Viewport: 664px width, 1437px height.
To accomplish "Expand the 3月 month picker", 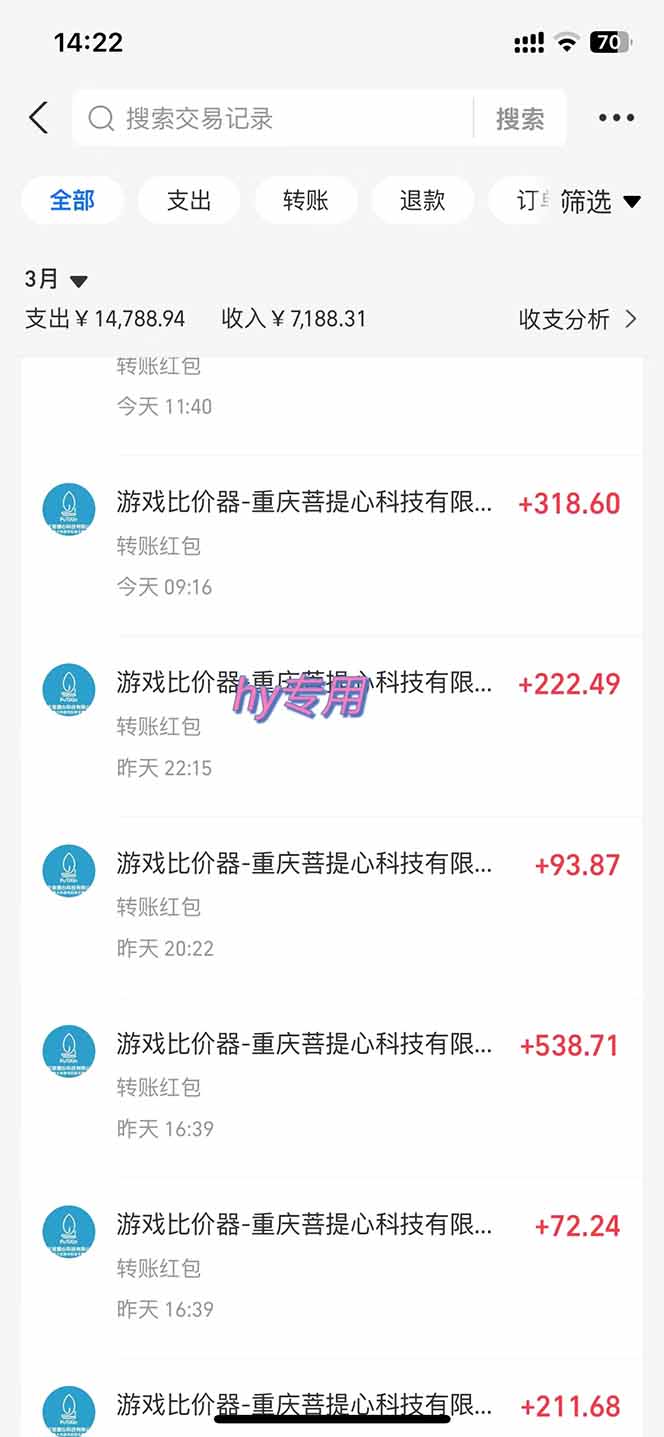I will point(56,280).
